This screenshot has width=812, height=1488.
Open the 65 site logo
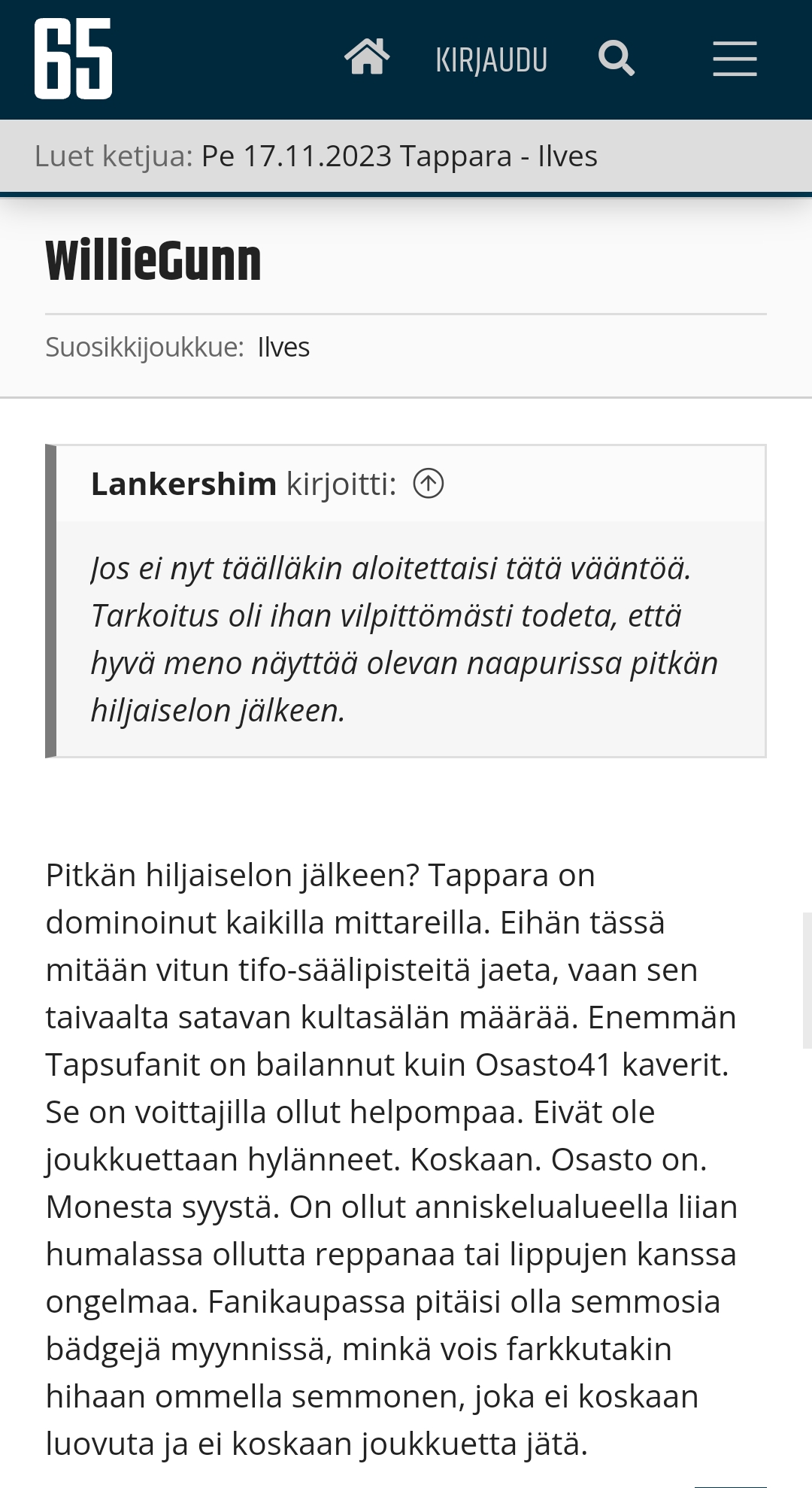(x=73, y=59)
